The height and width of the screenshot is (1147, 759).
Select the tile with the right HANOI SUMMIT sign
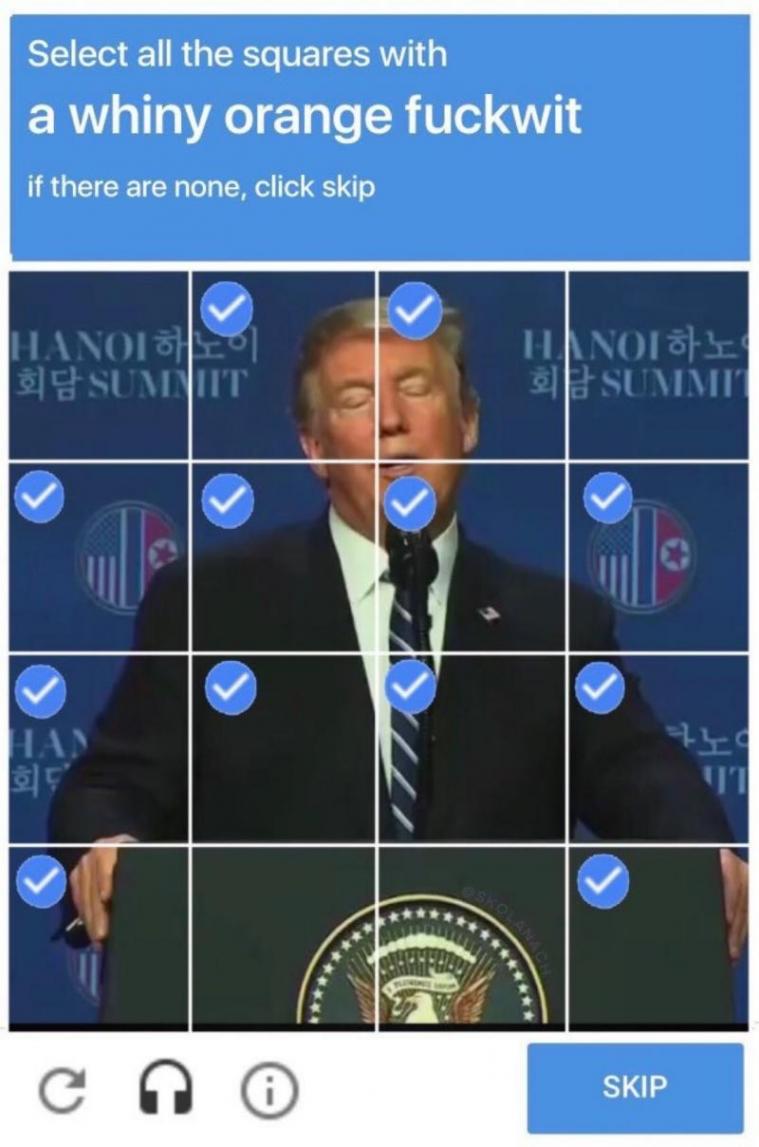(658, 366)
